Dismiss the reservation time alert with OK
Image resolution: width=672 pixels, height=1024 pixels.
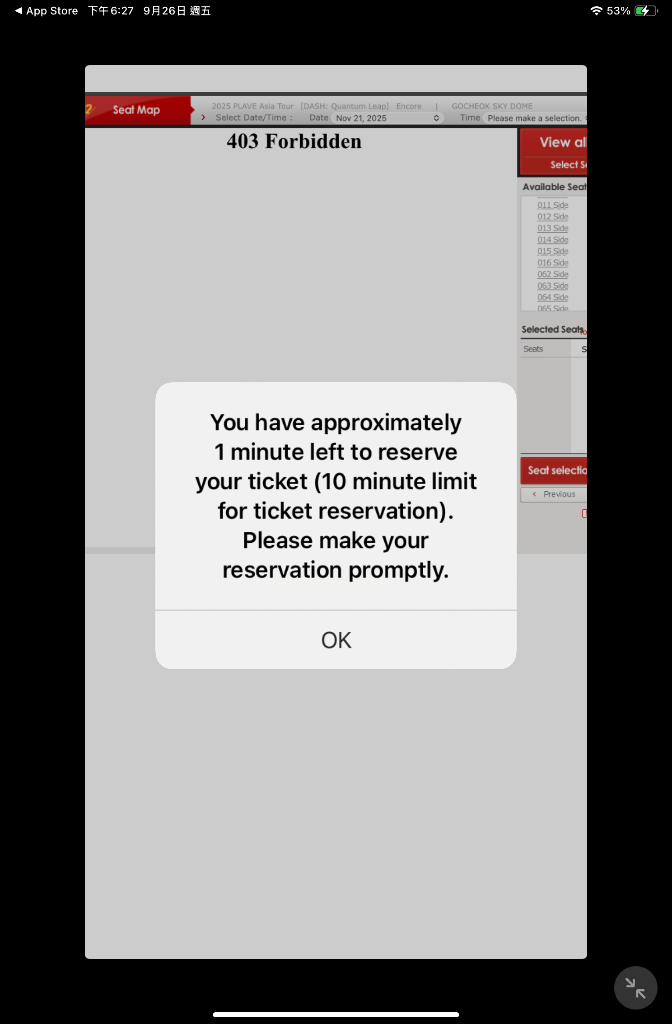336,640
